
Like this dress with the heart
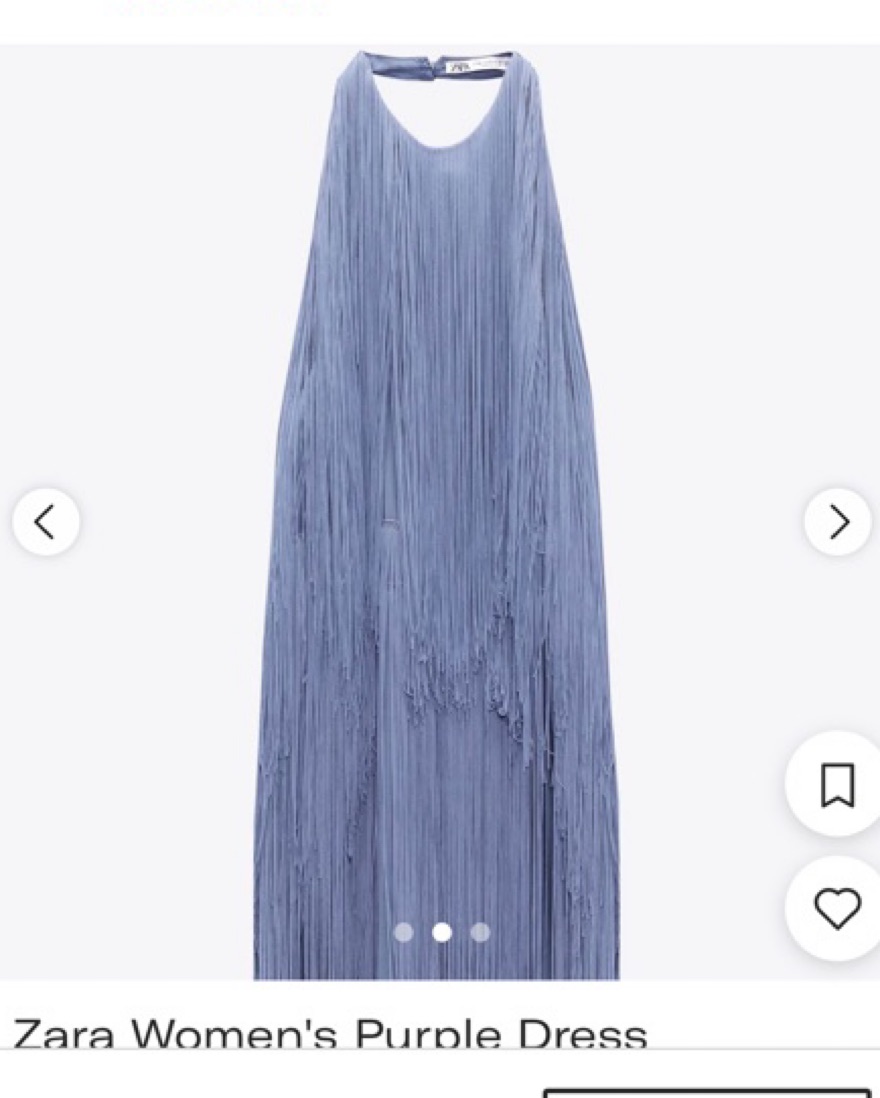click(837, 908)
